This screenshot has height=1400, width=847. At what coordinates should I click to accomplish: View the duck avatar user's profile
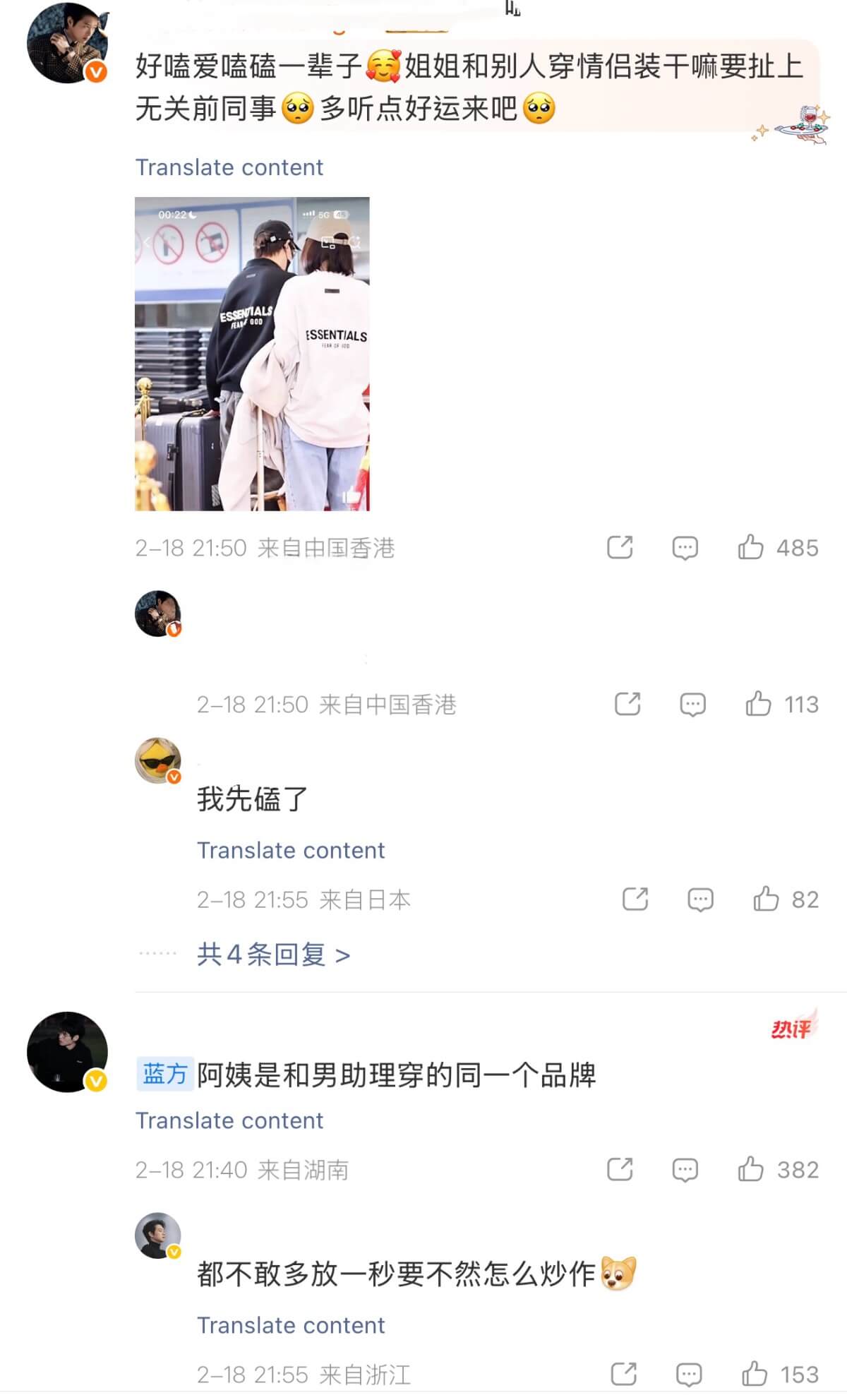[x=158, y=760]
